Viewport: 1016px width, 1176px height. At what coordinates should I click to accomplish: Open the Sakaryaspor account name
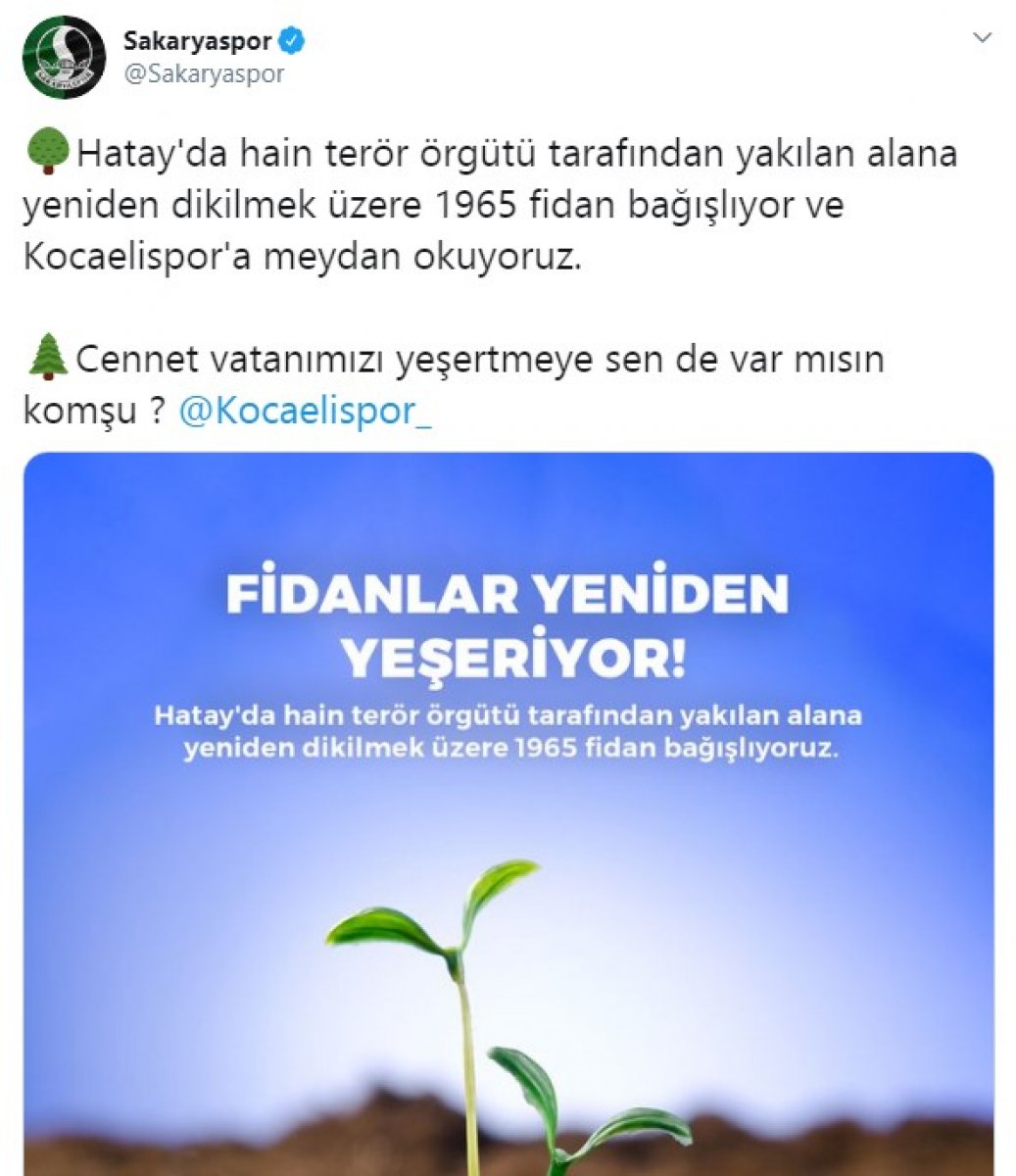[197, 40]
